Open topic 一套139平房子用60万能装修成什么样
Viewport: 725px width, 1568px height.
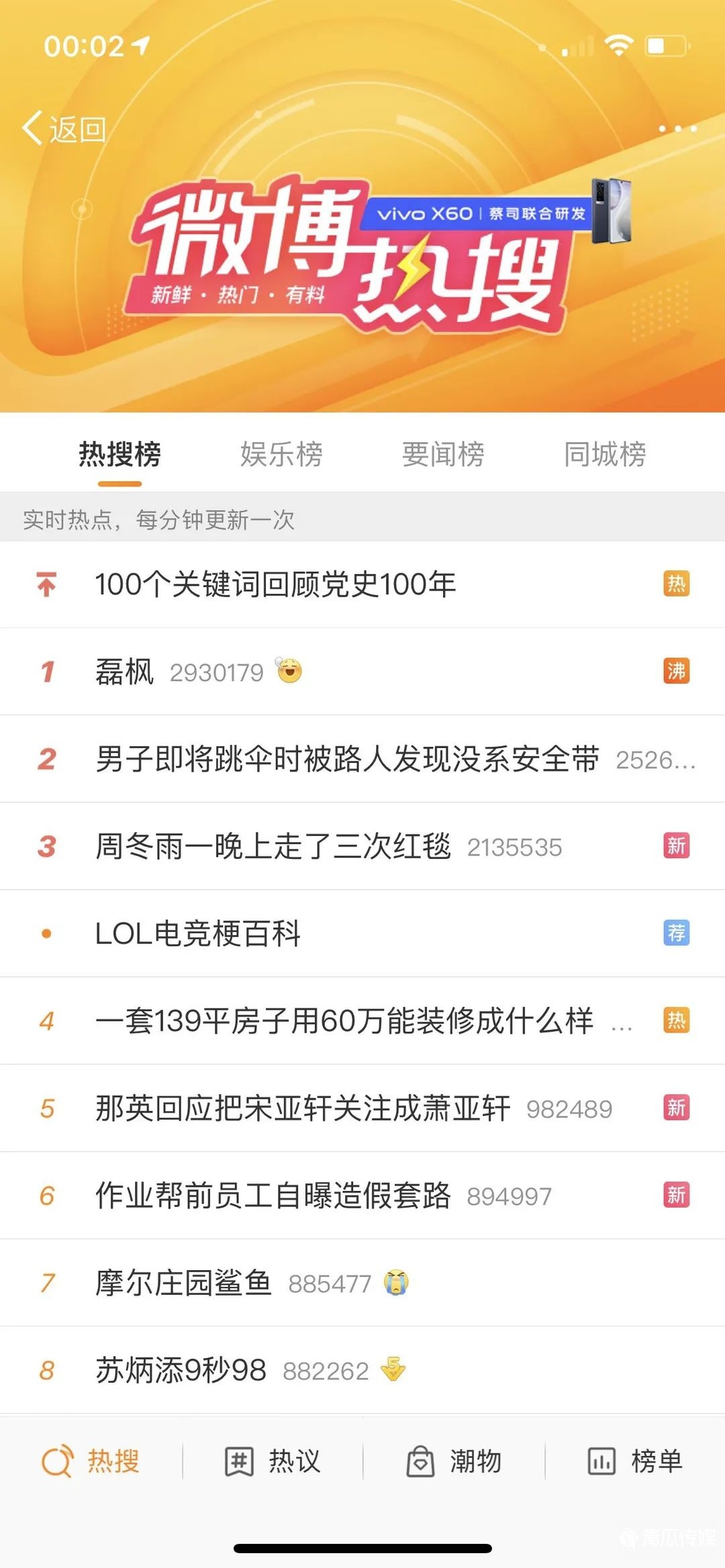(344, 1021)
